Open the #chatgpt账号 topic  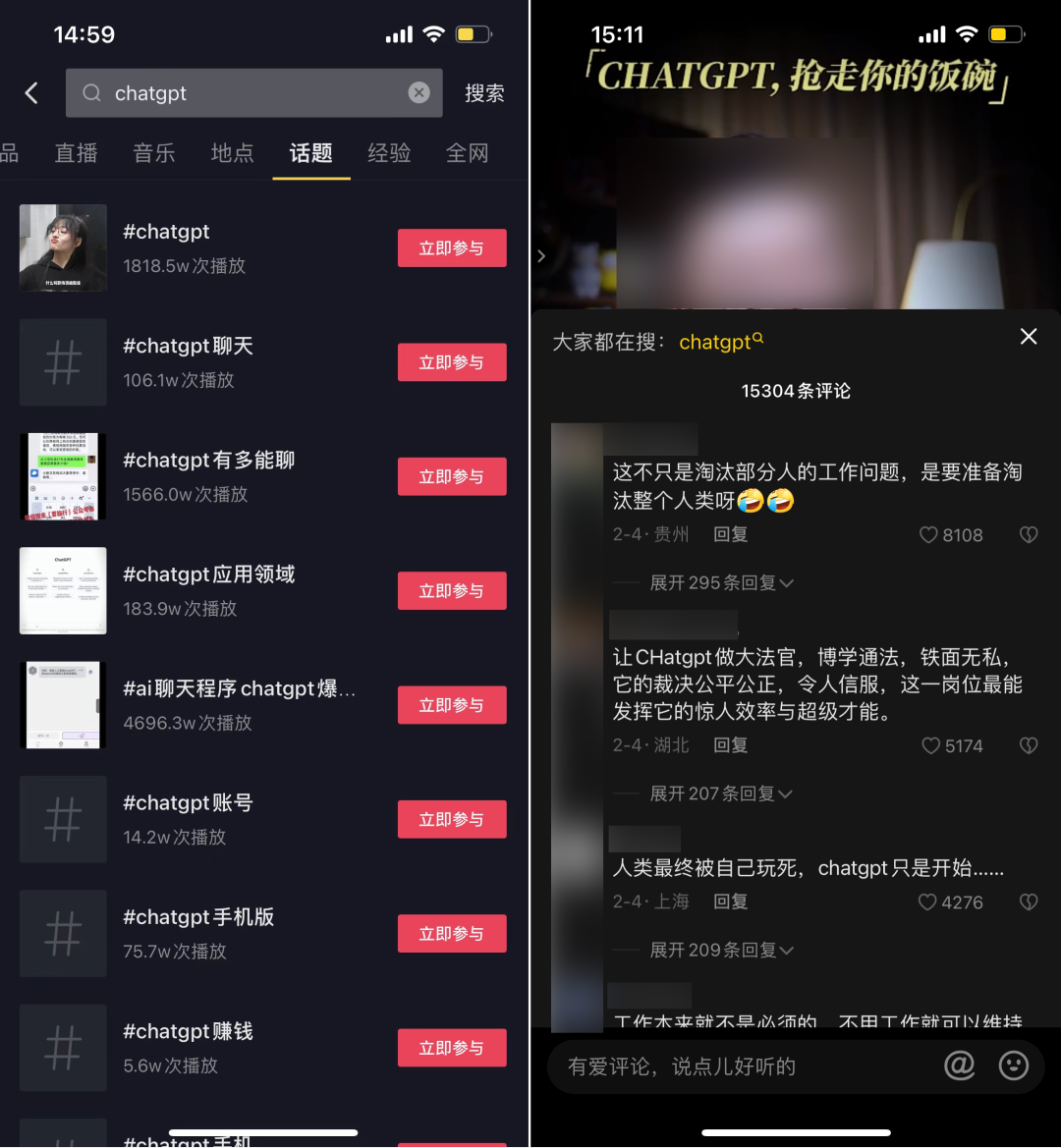188,803
